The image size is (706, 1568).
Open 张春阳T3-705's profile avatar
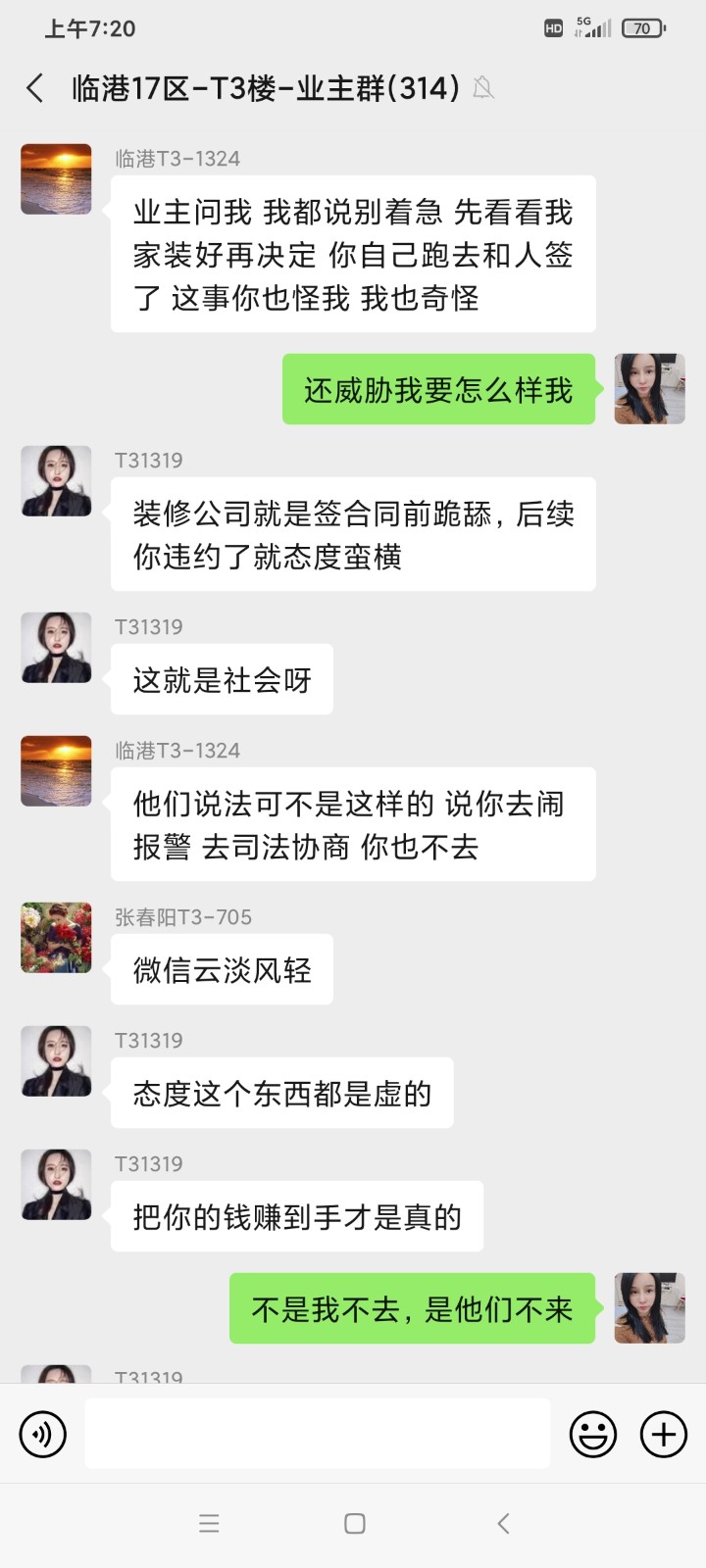[x=56, y=938]
